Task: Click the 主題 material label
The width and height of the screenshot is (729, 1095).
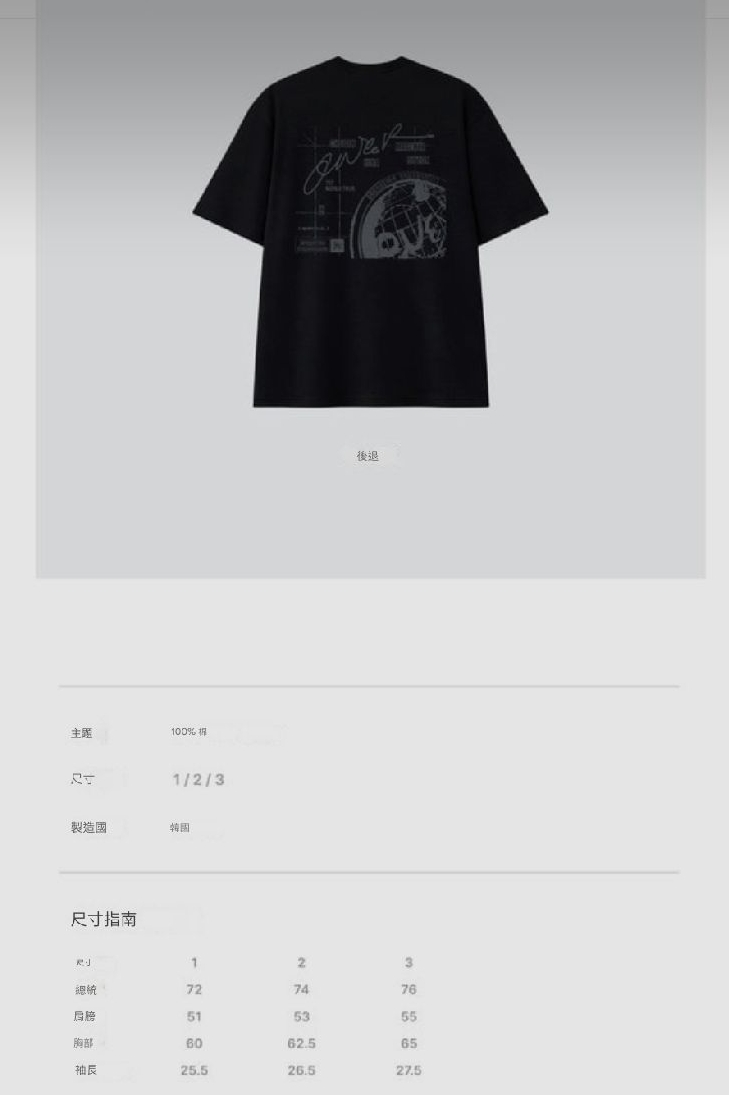Action: (84, 733)
